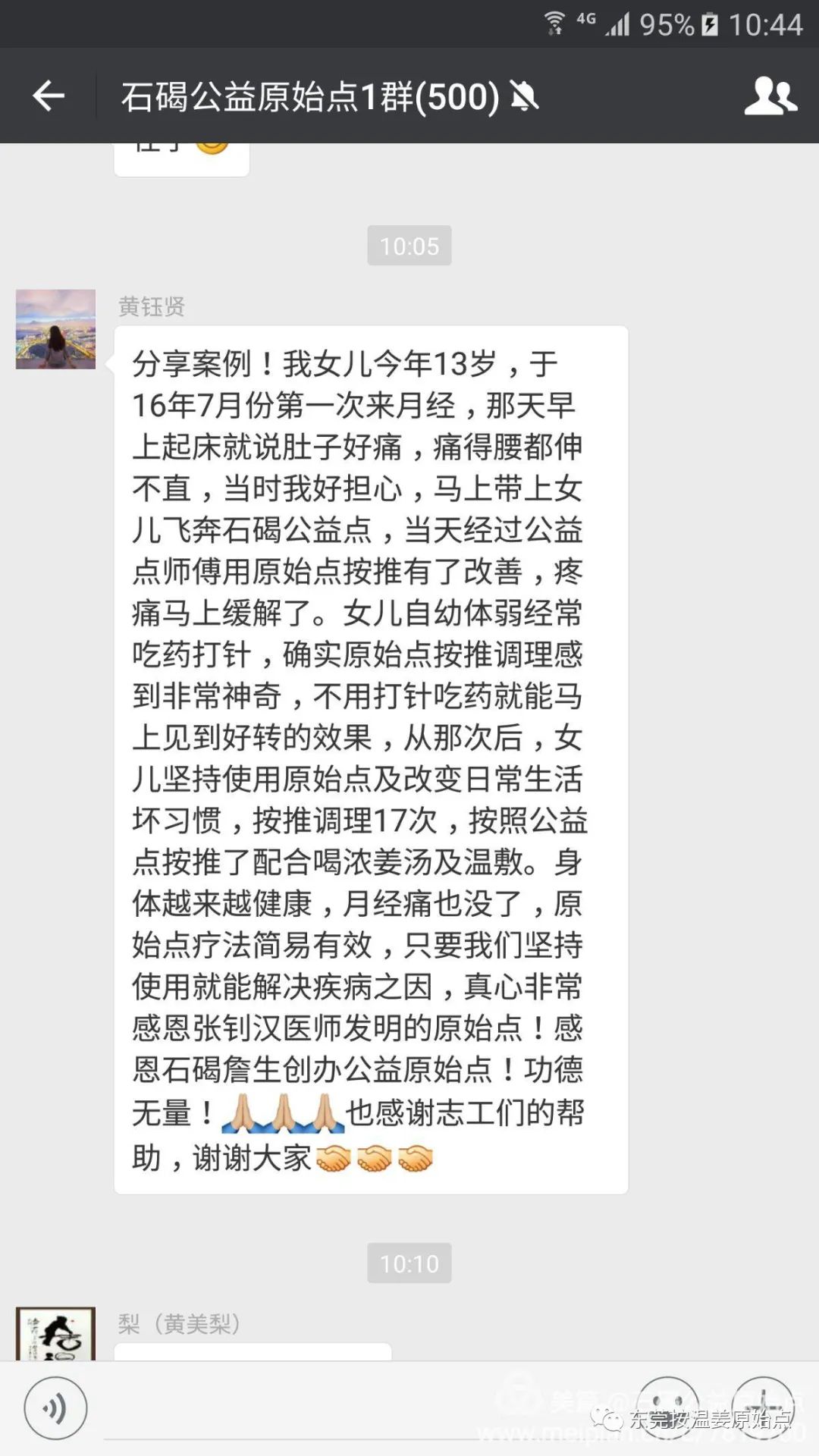Open the emoji sticker panel
The width and height of the screenshot is (819, 1456).
point(667,1408)
